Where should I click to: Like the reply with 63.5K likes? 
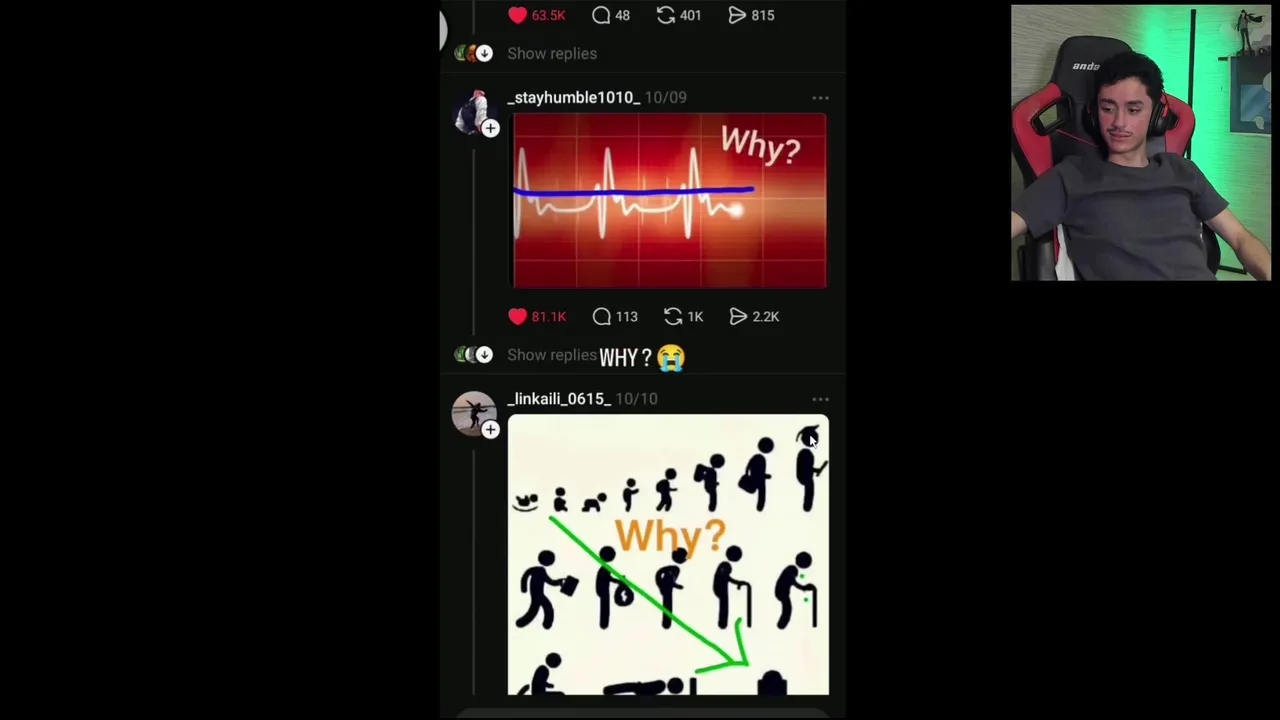tap(517, 15)
